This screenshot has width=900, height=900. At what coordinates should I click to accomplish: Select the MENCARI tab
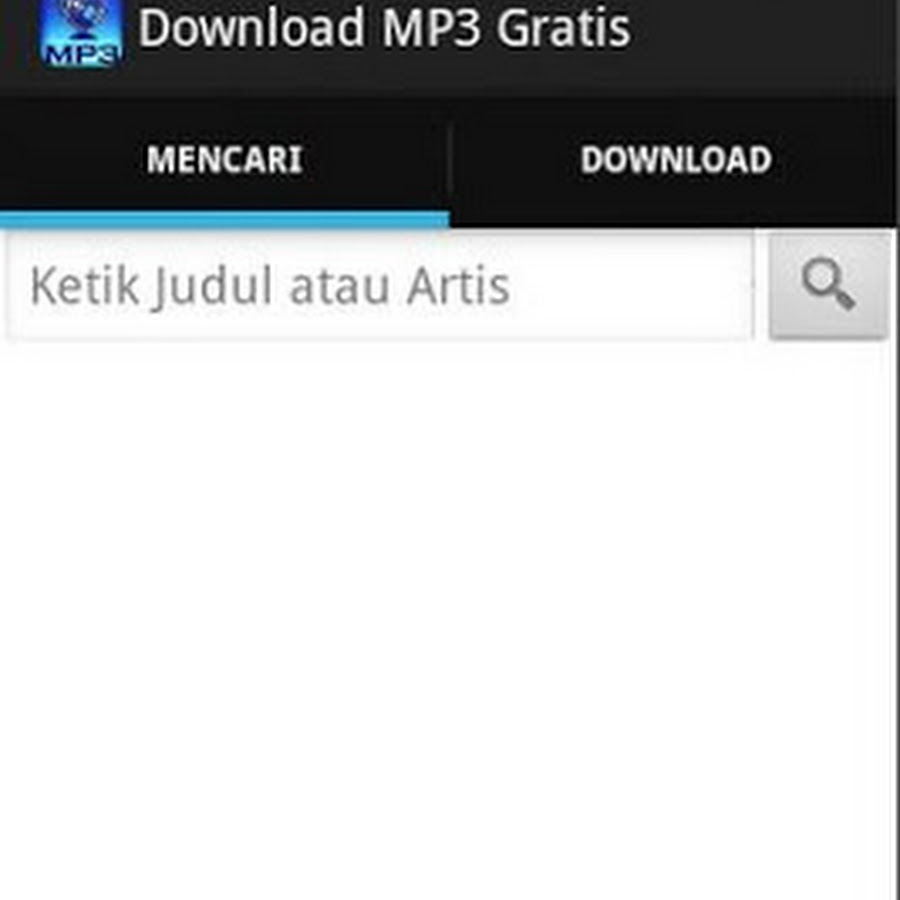pos(224,161)
